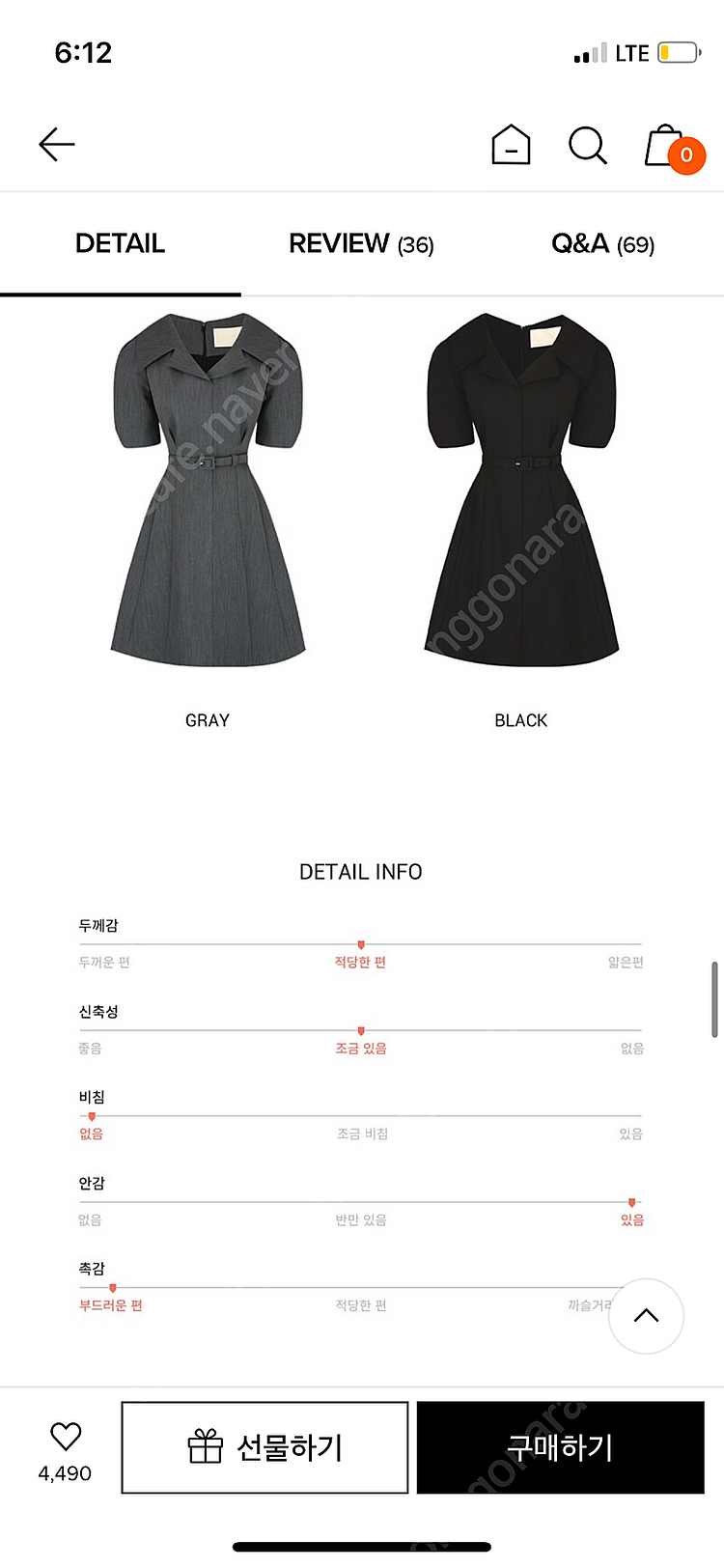Switch to the Q&A tab
This screenshot has height=1568, width=724.
[x=602, y=243]
